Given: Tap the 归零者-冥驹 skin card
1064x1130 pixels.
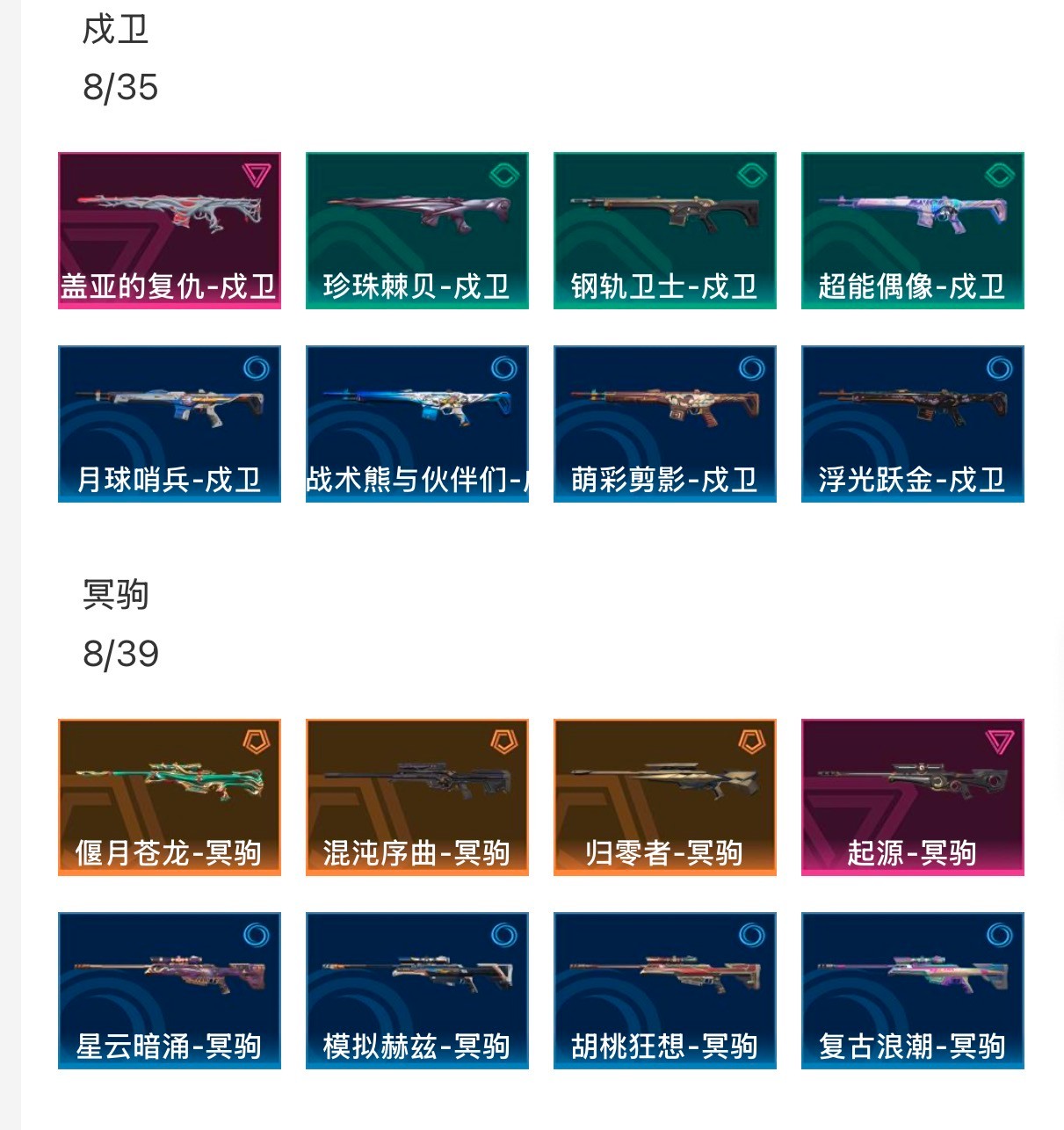Looking at the screenshot, I should pyautogui.click(x=665, y=797).
